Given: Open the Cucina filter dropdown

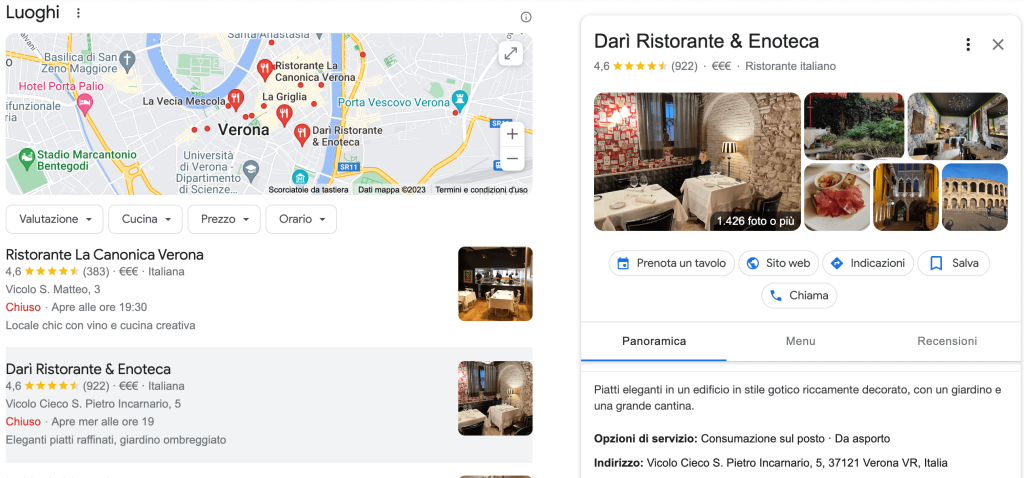Looking at the screenshot, I should coord(145,219).
